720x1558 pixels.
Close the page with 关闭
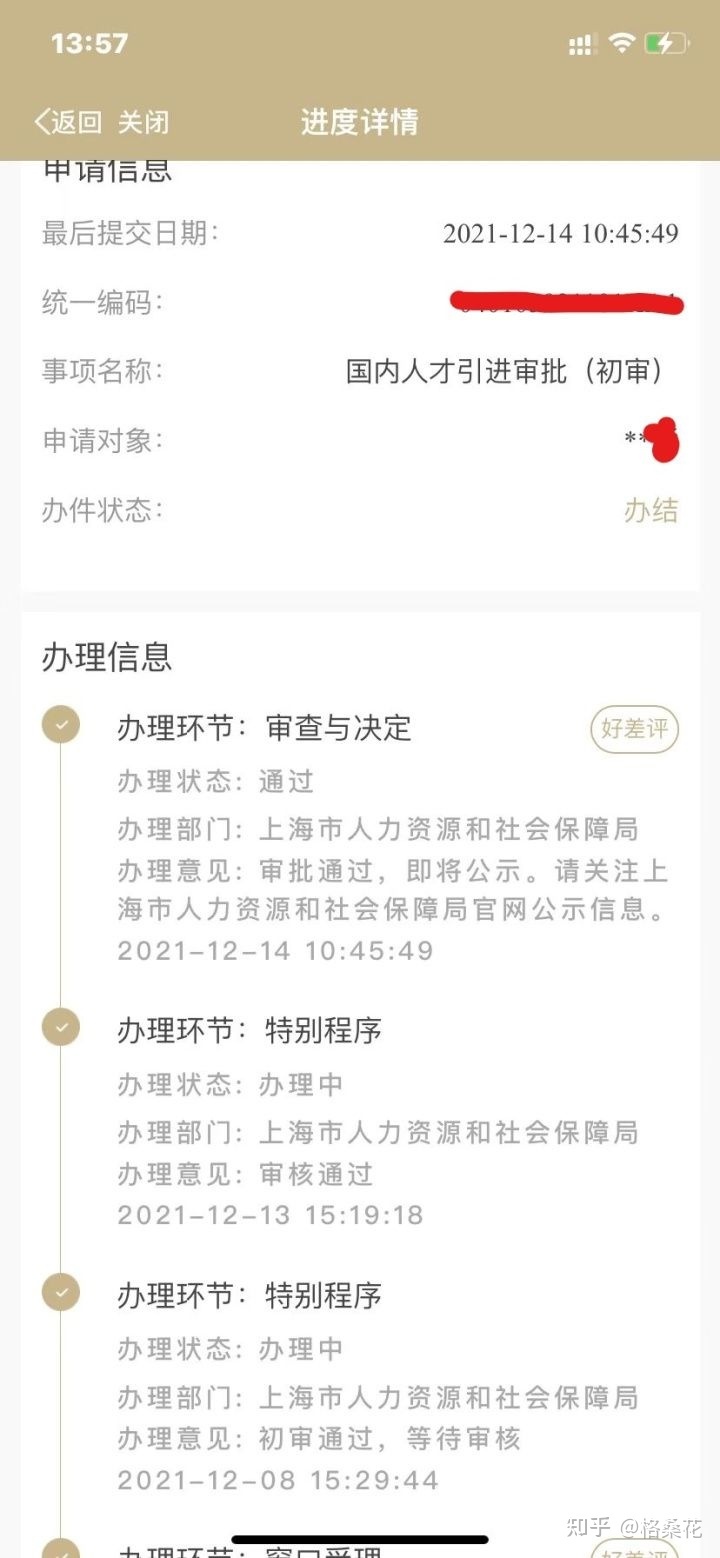click(x=144, y=122)
